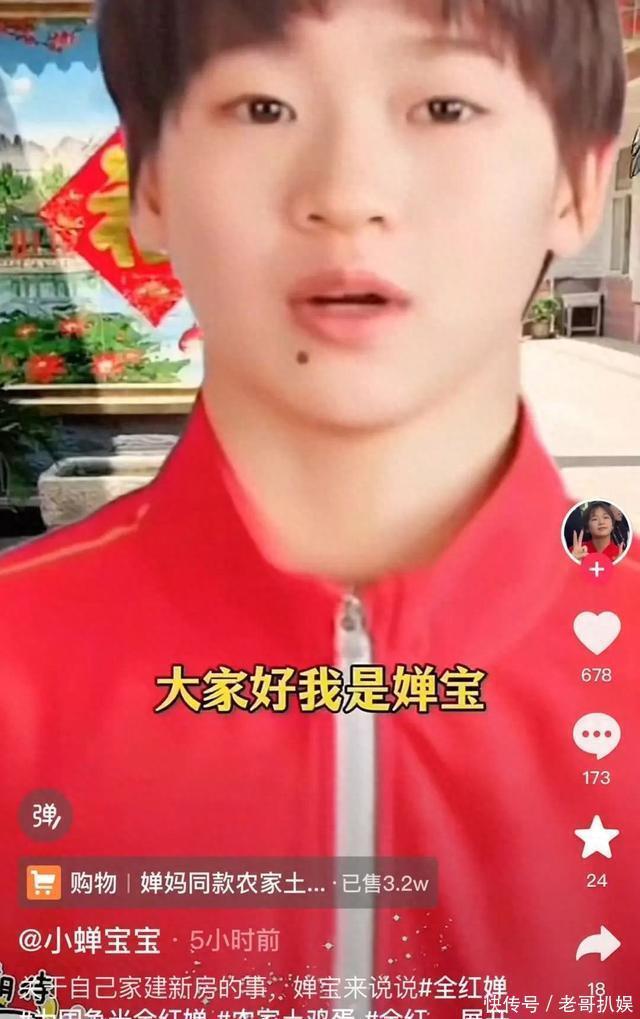
Task: Open the #全红婵 hashtag
Action: [x=463, y=987]
